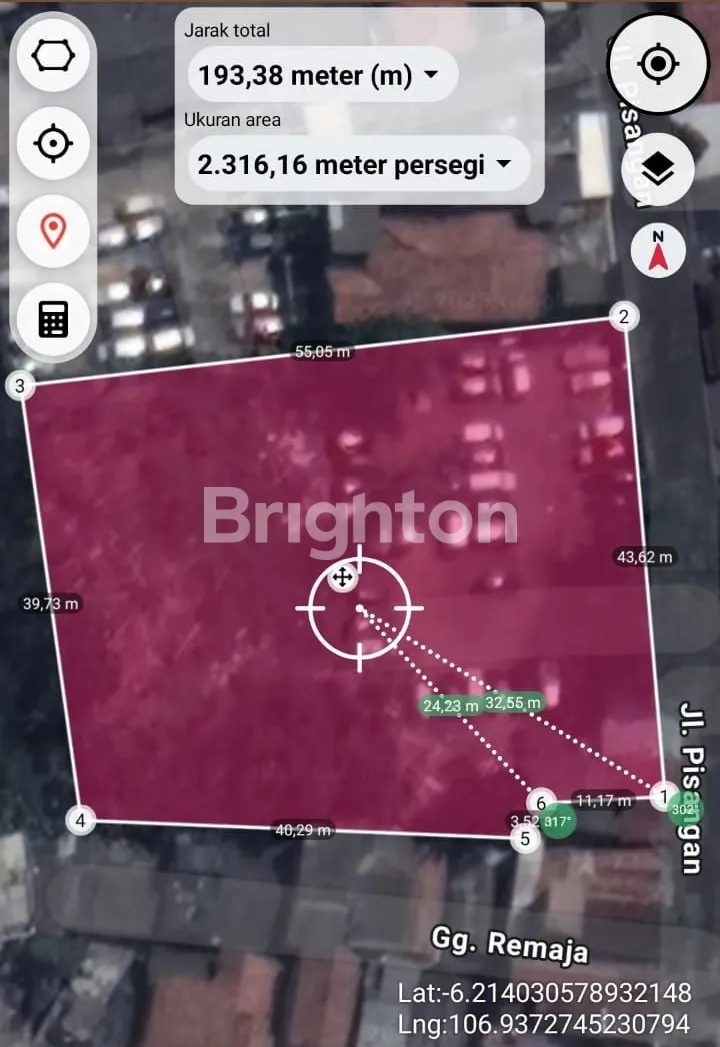
Task: Open the polygon shape tool
Action: click(x=53, y=57)
